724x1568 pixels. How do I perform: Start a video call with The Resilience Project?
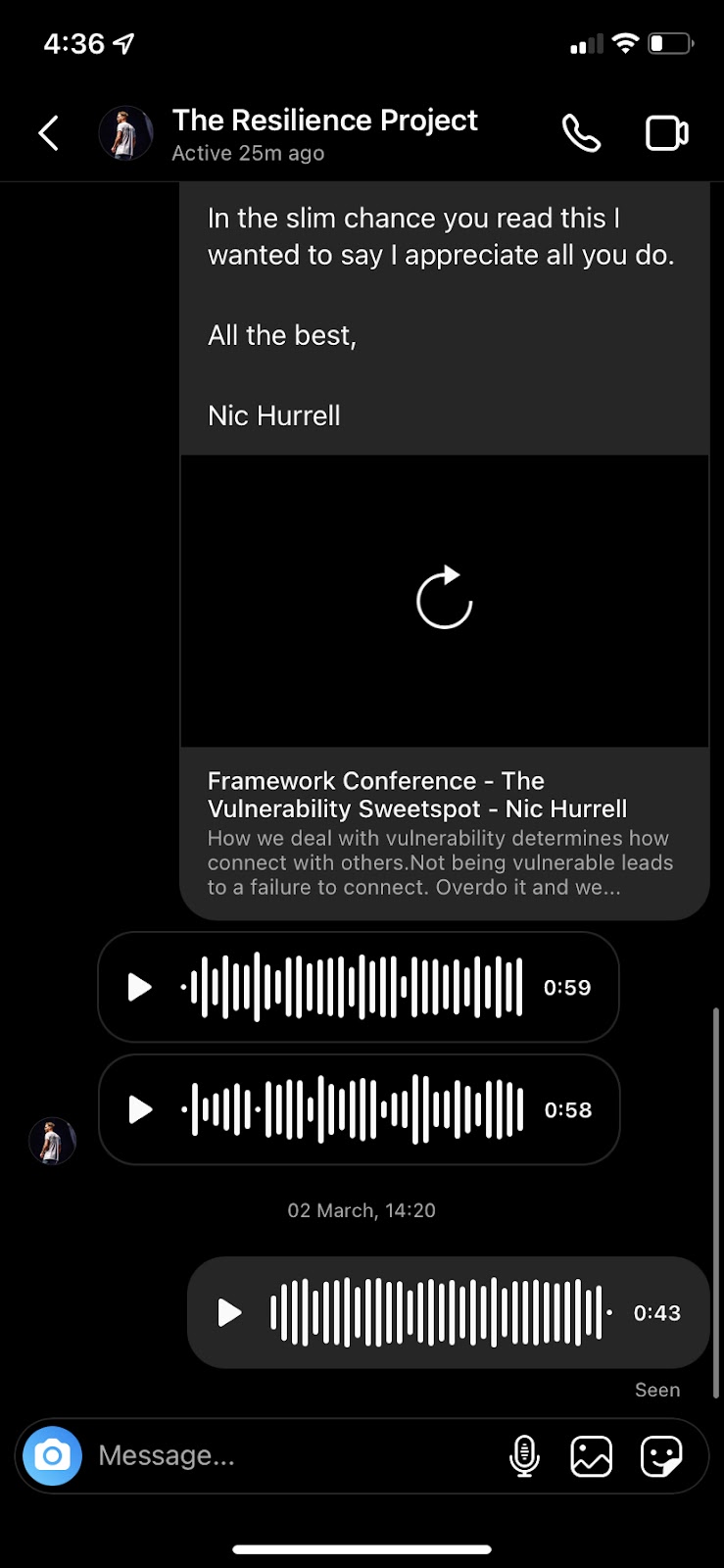pyautogui.click(x=666, y=133)
